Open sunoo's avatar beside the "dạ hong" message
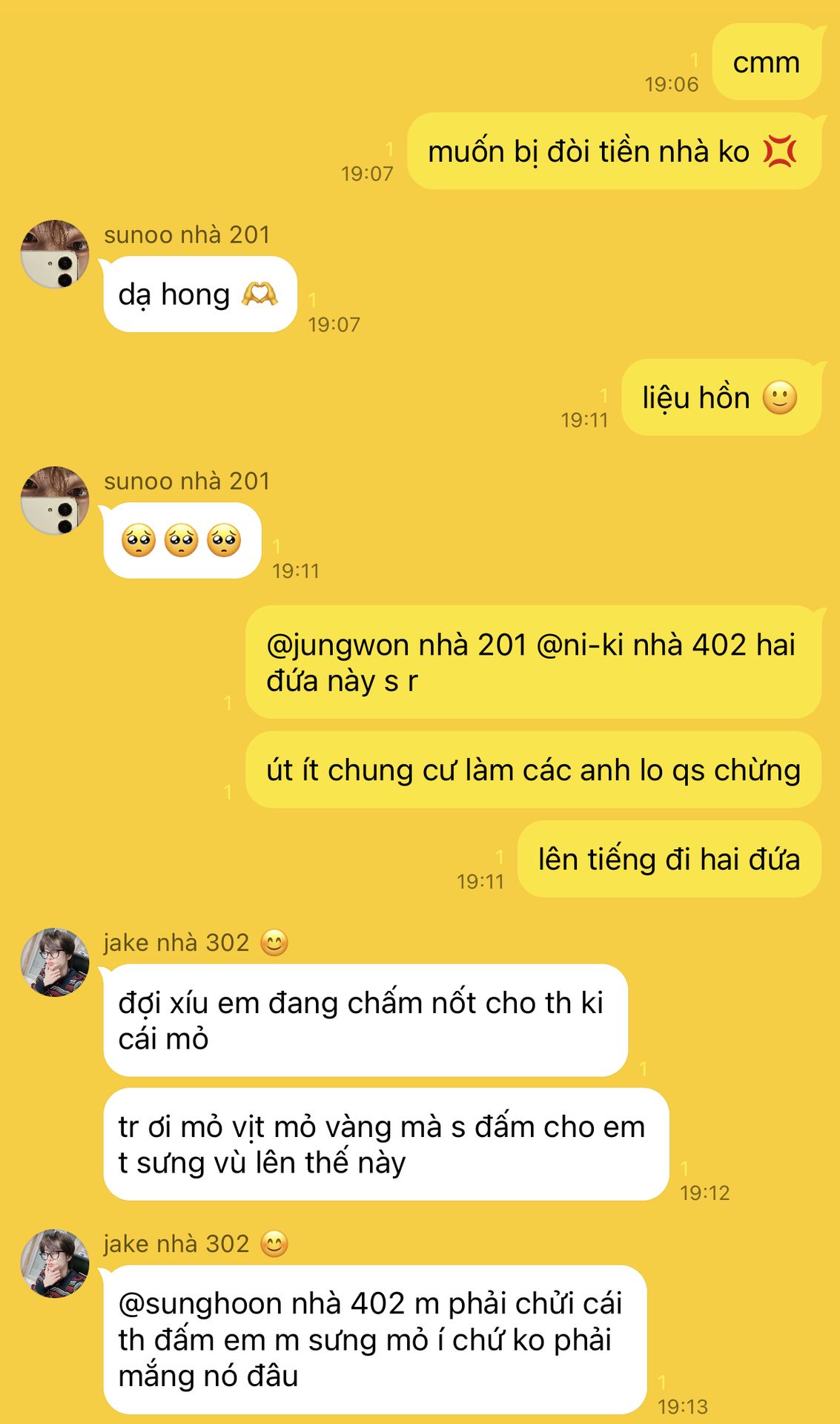Screen dimensions: 840x1424 point(55,254)
